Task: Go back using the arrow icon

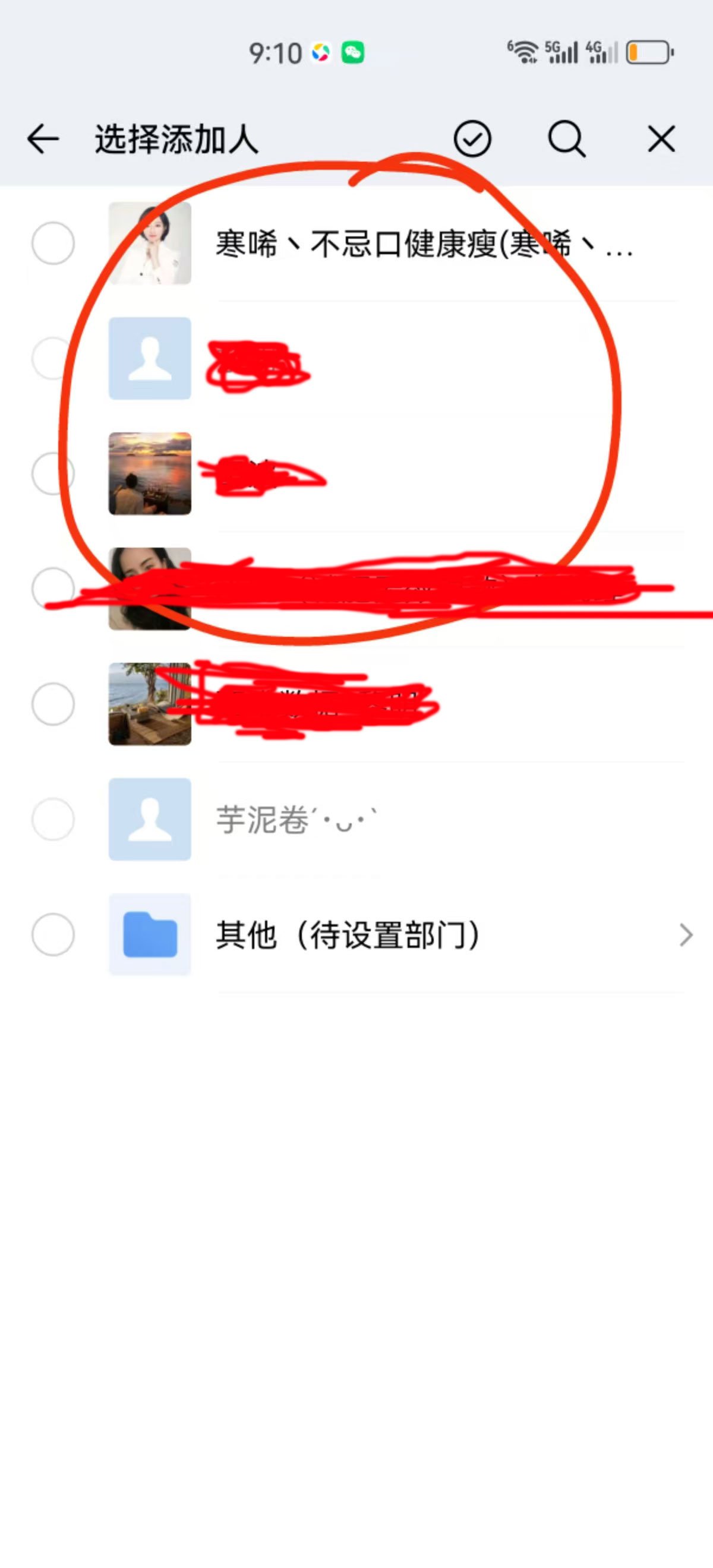Action: (43, 140)
